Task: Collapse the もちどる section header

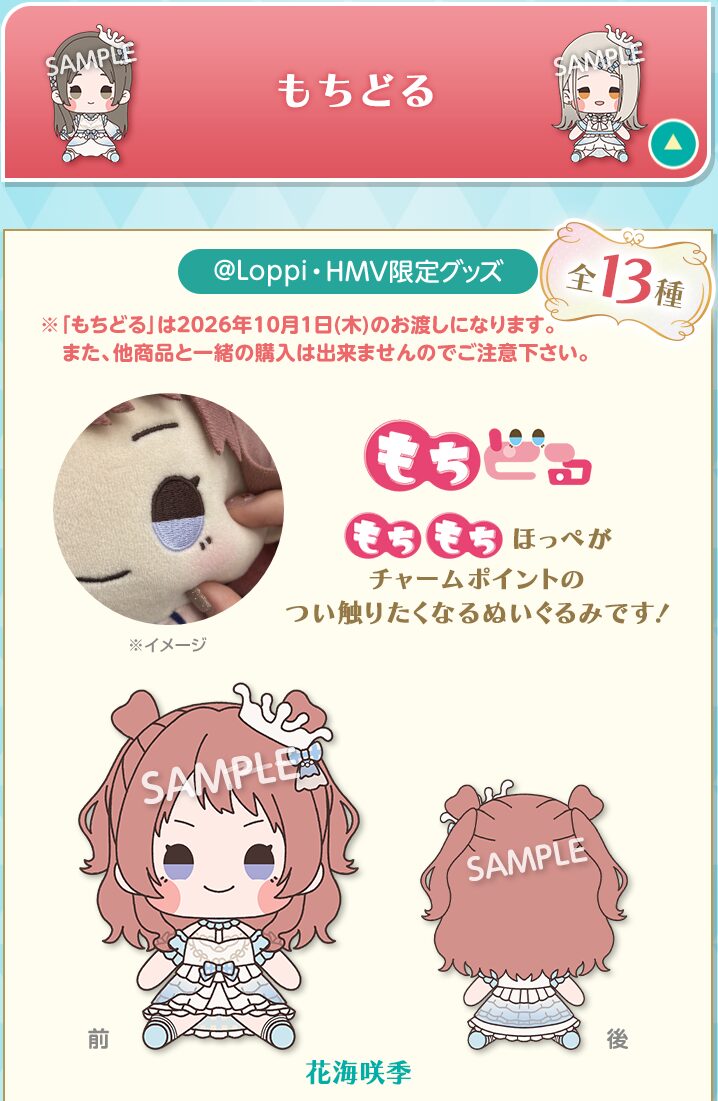Action: 672,144
